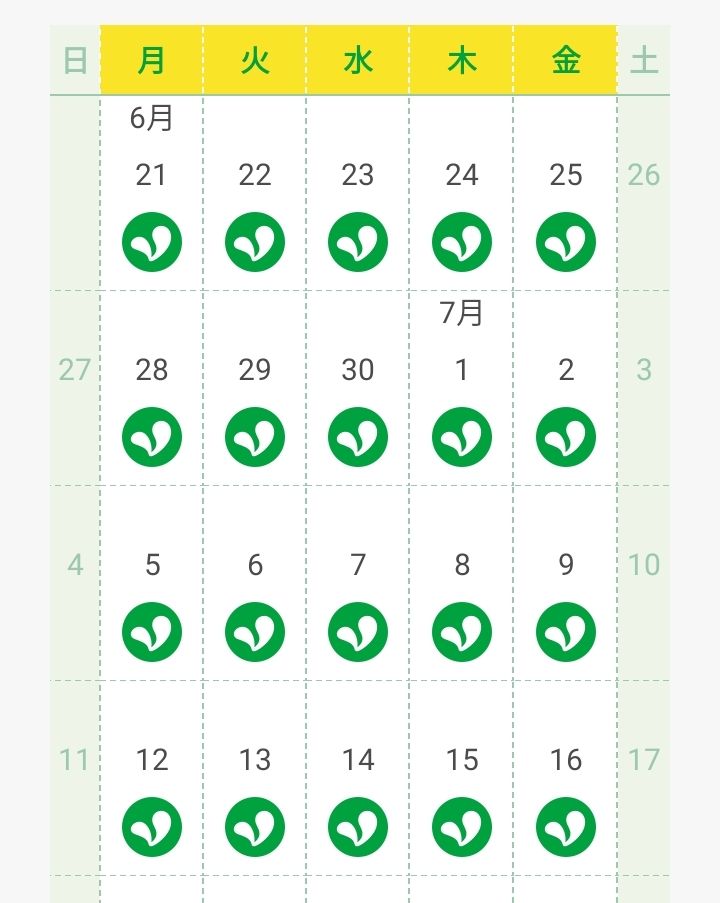The height and width of the screenshot is (903, 720).
Task: Select the heart icon on June 21
Action: point(152,242)
